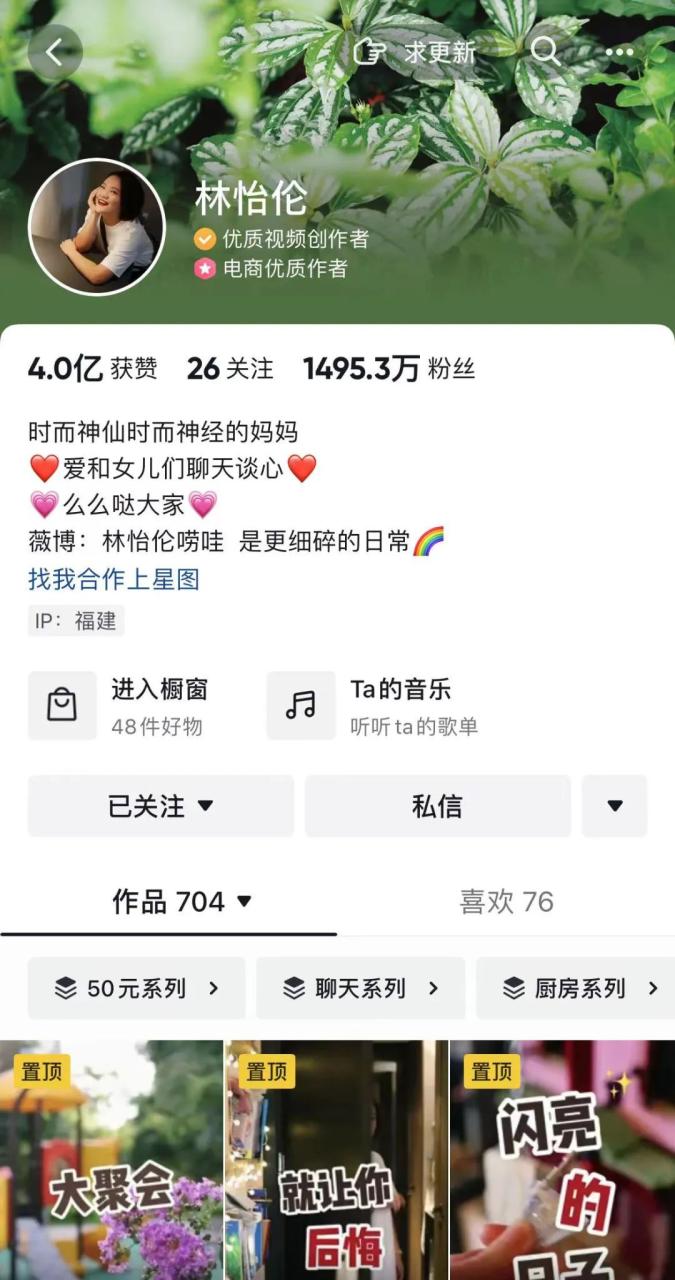Expand recommended accounts arrow next to 私信
The image size is (675, 1280).
coord(614,806)
